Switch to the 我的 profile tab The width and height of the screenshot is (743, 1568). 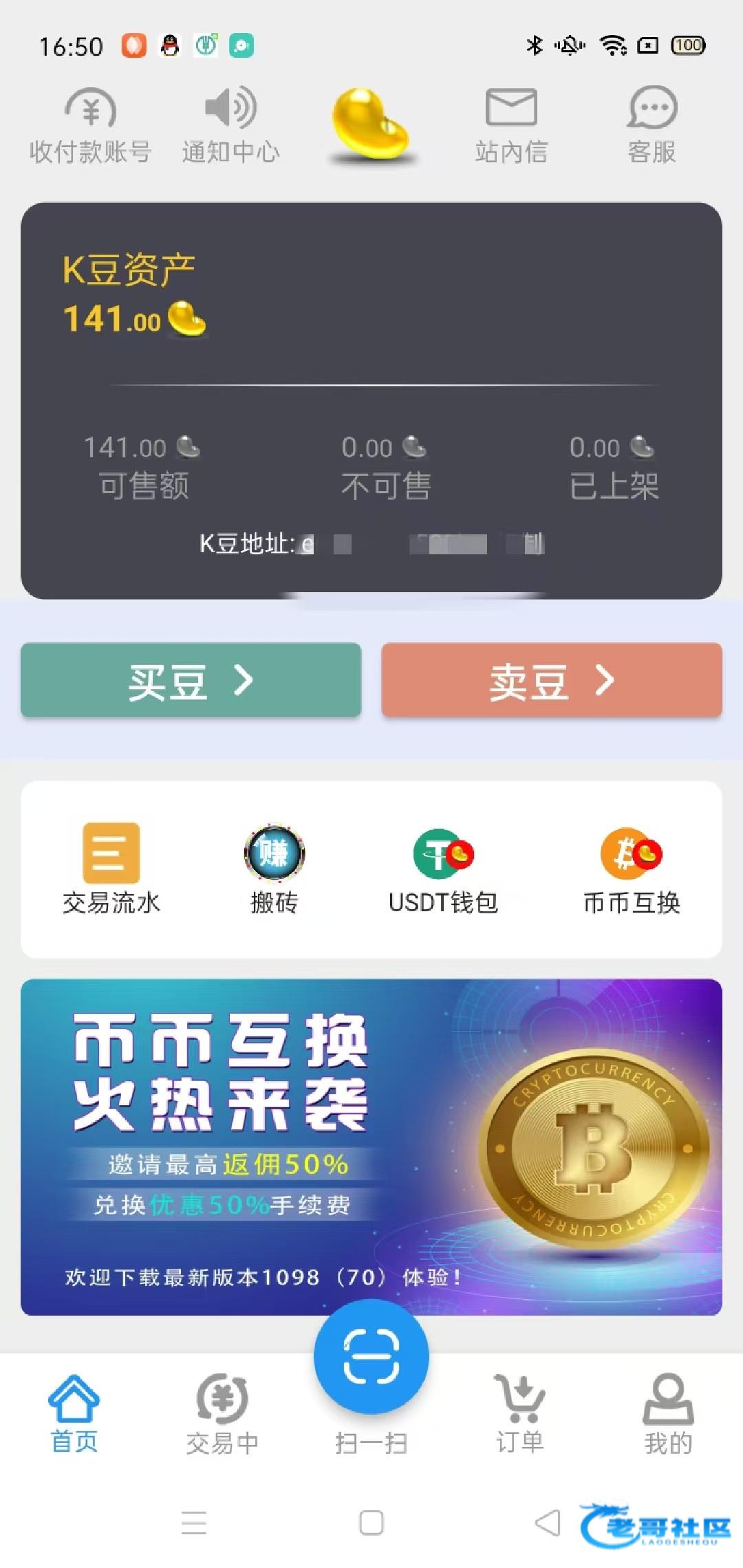(x=668, y=1414)
